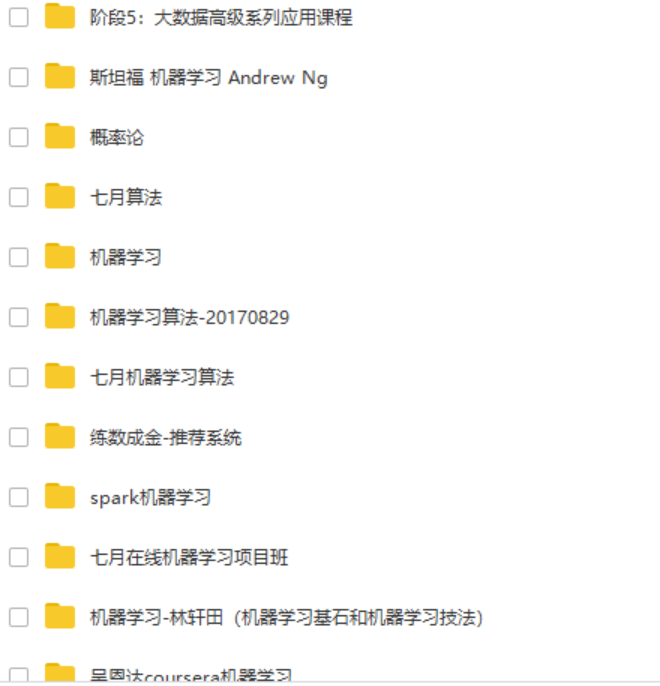Open the 练数成金-推荐系统 folder
Screen dimensions: 660x686
(165, 437)
